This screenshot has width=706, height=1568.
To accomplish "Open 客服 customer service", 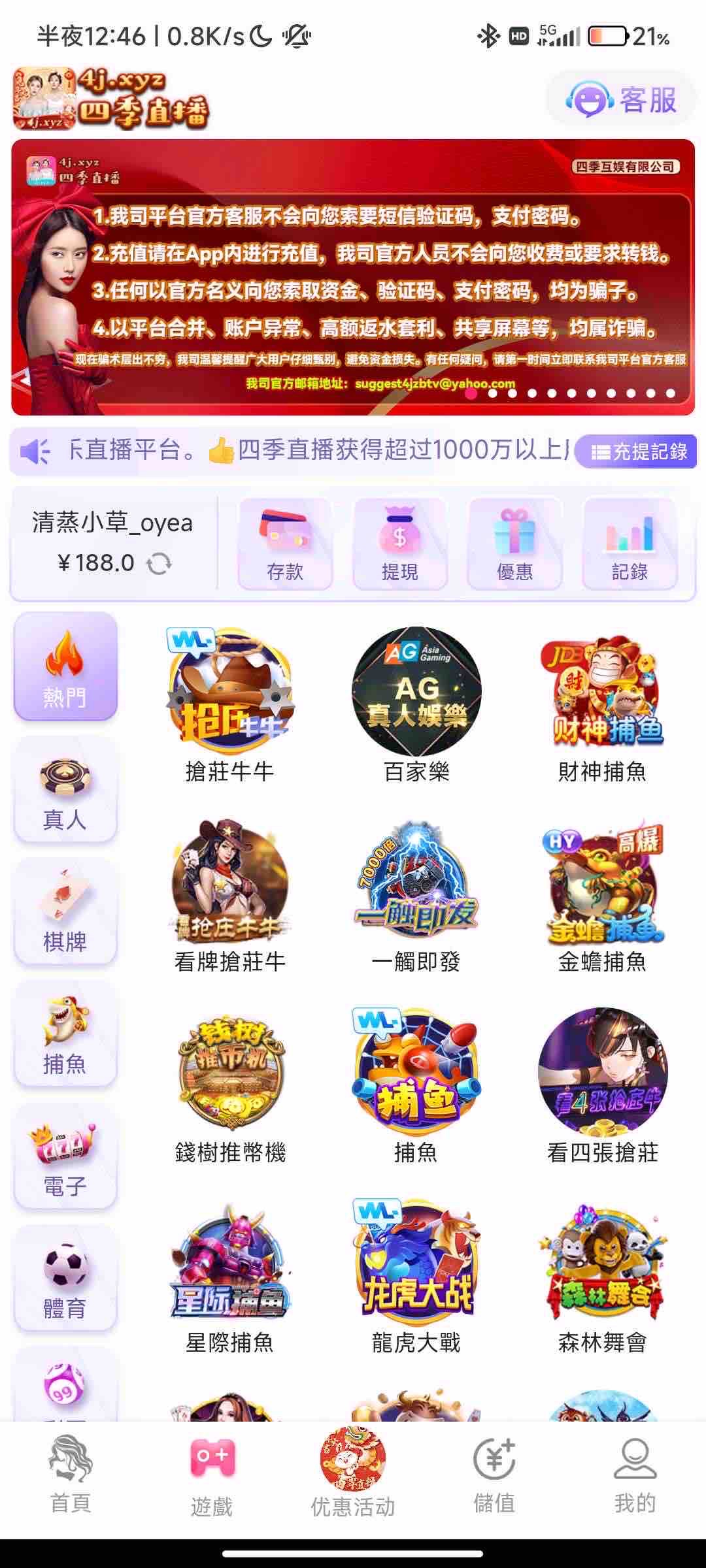I will (621, 100).
